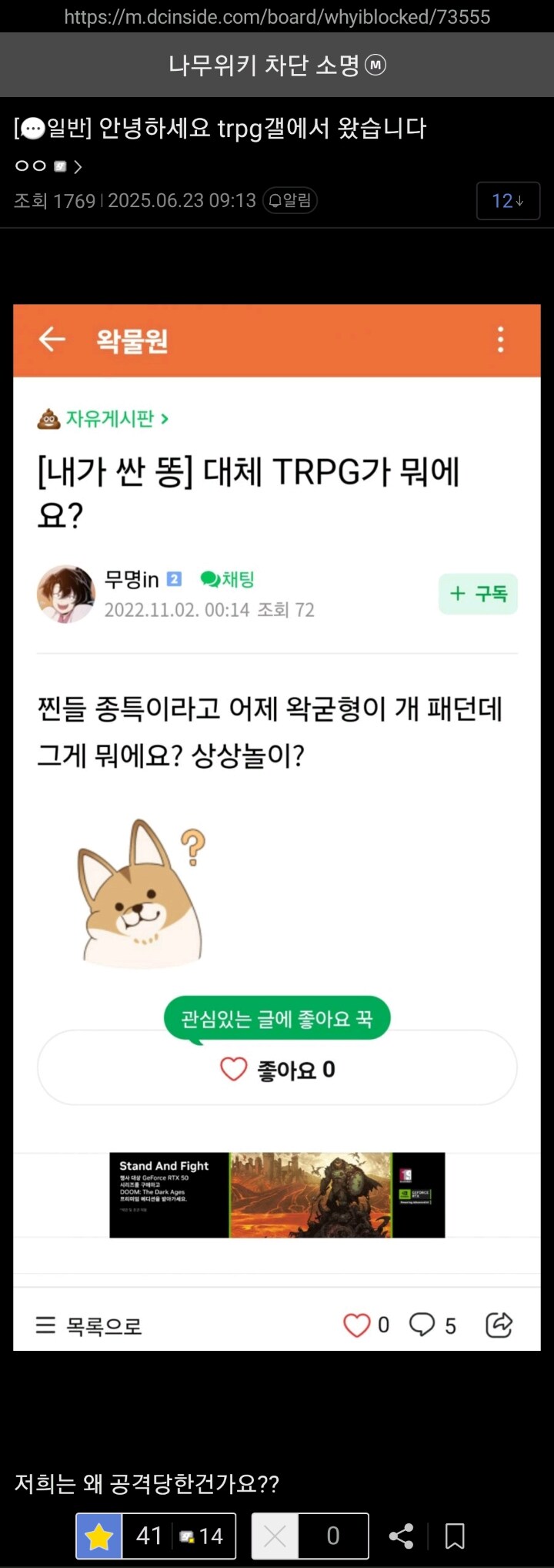
Task: Open the embedded 왁물원 screenshot image
Action: click(277, 826)
